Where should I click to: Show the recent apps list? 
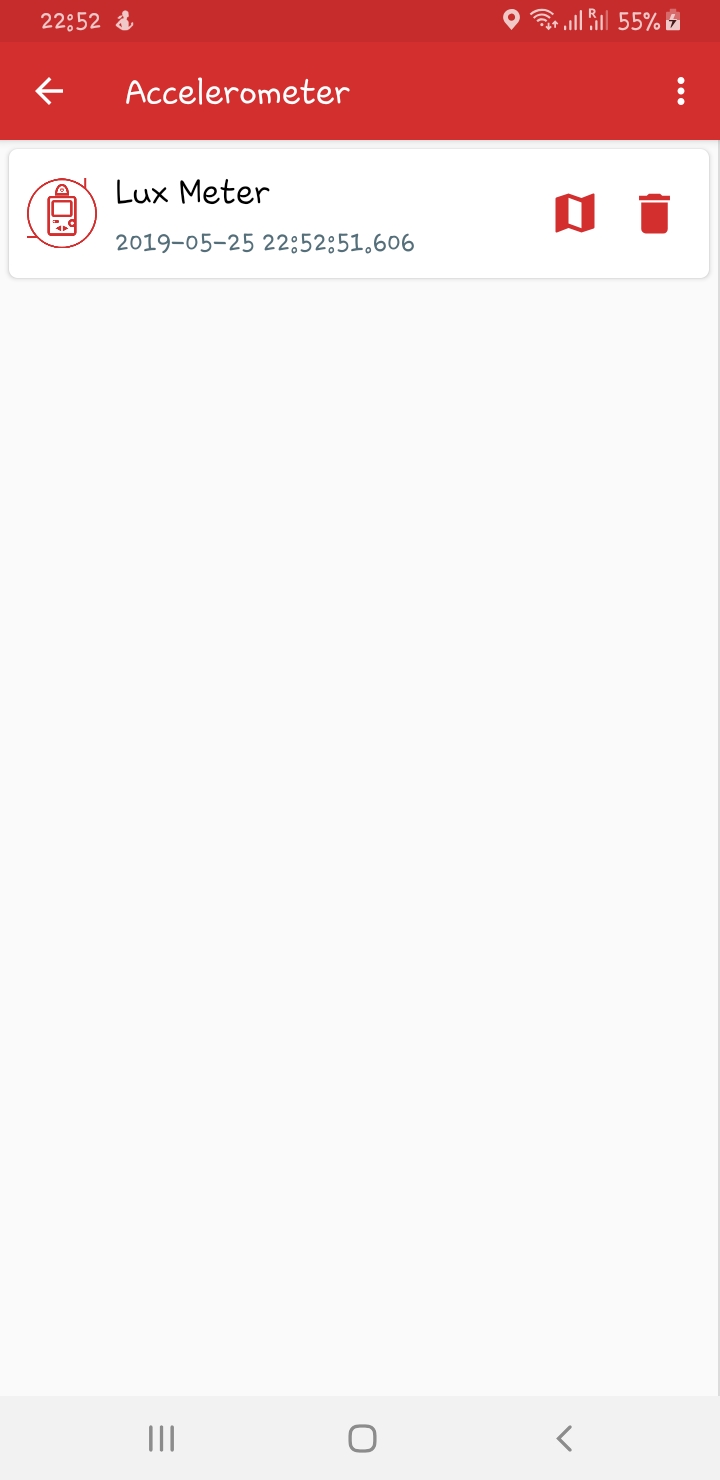pyautogui.click(x=161, y=1438)
